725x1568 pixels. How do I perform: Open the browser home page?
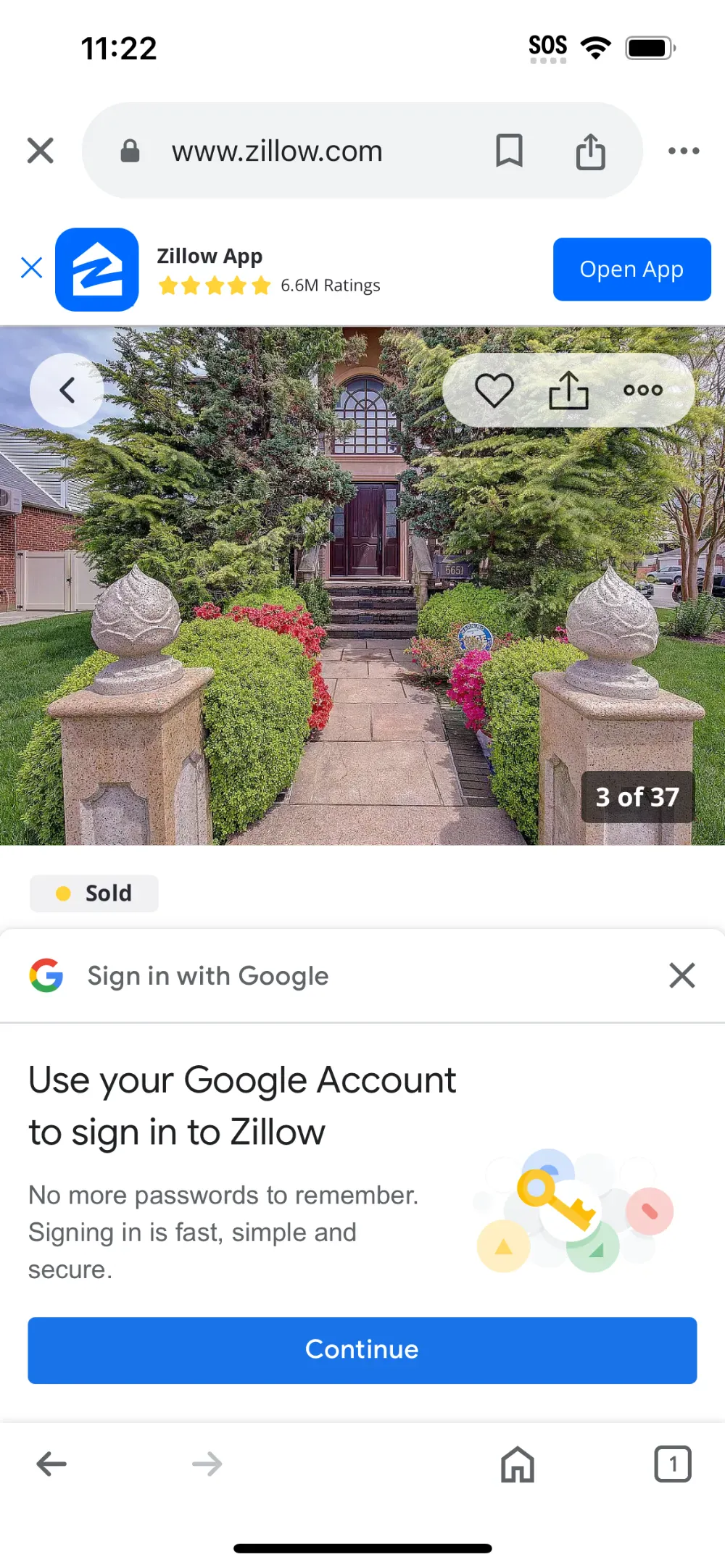click(518, 1464)
